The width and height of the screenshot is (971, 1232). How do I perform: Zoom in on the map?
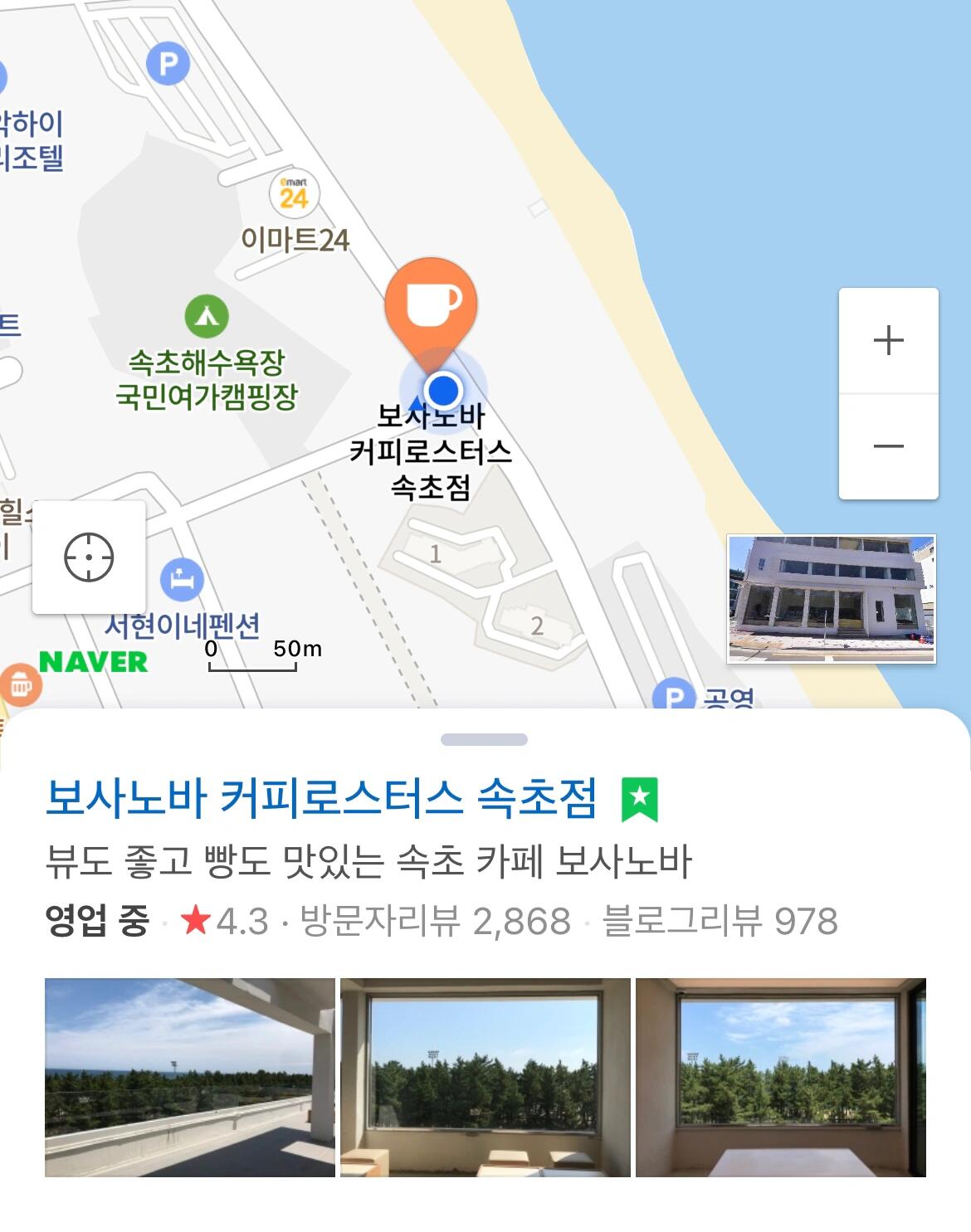point(888,340)
